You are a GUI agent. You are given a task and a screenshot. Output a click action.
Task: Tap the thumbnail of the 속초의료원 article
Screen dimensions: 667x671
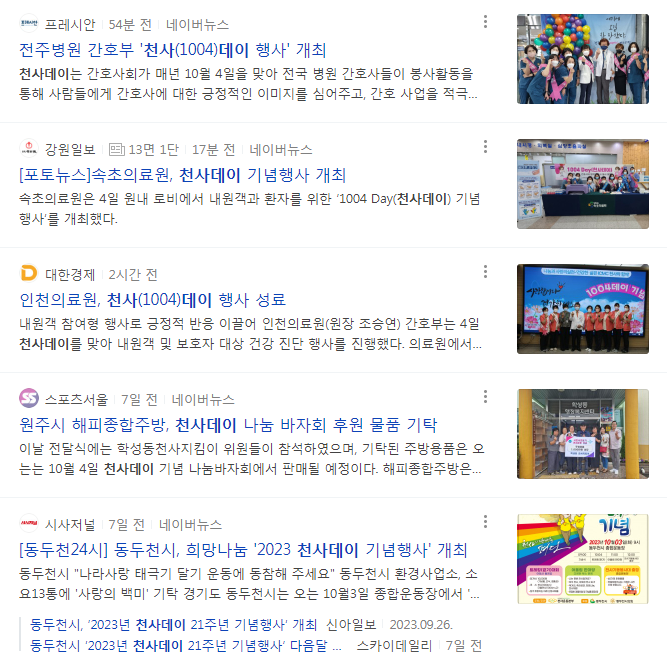(x=582, y=184)
